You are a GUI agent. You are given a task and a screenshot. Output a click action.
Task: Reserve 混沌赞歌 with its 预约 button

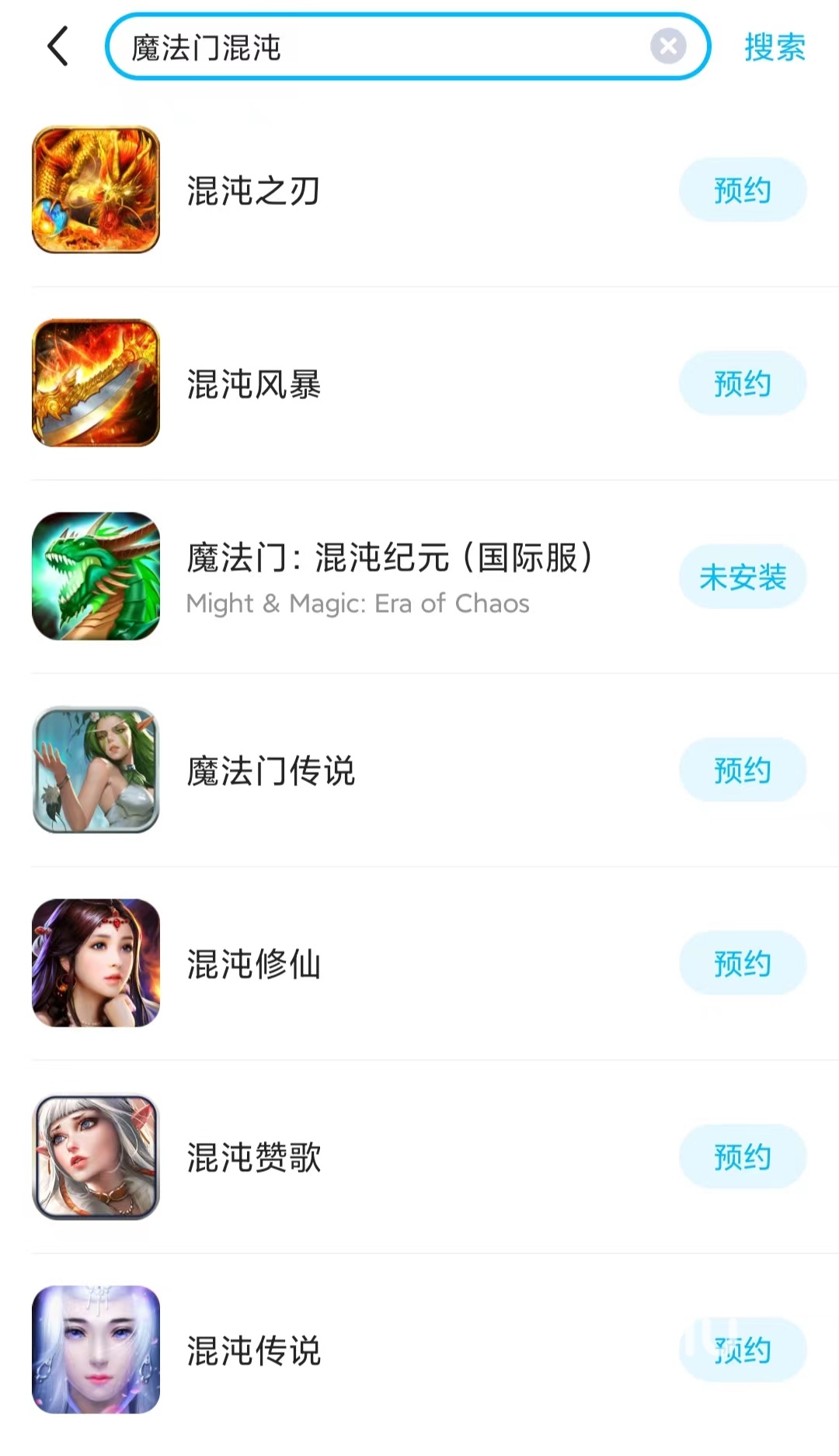[x=743, y=1157]
